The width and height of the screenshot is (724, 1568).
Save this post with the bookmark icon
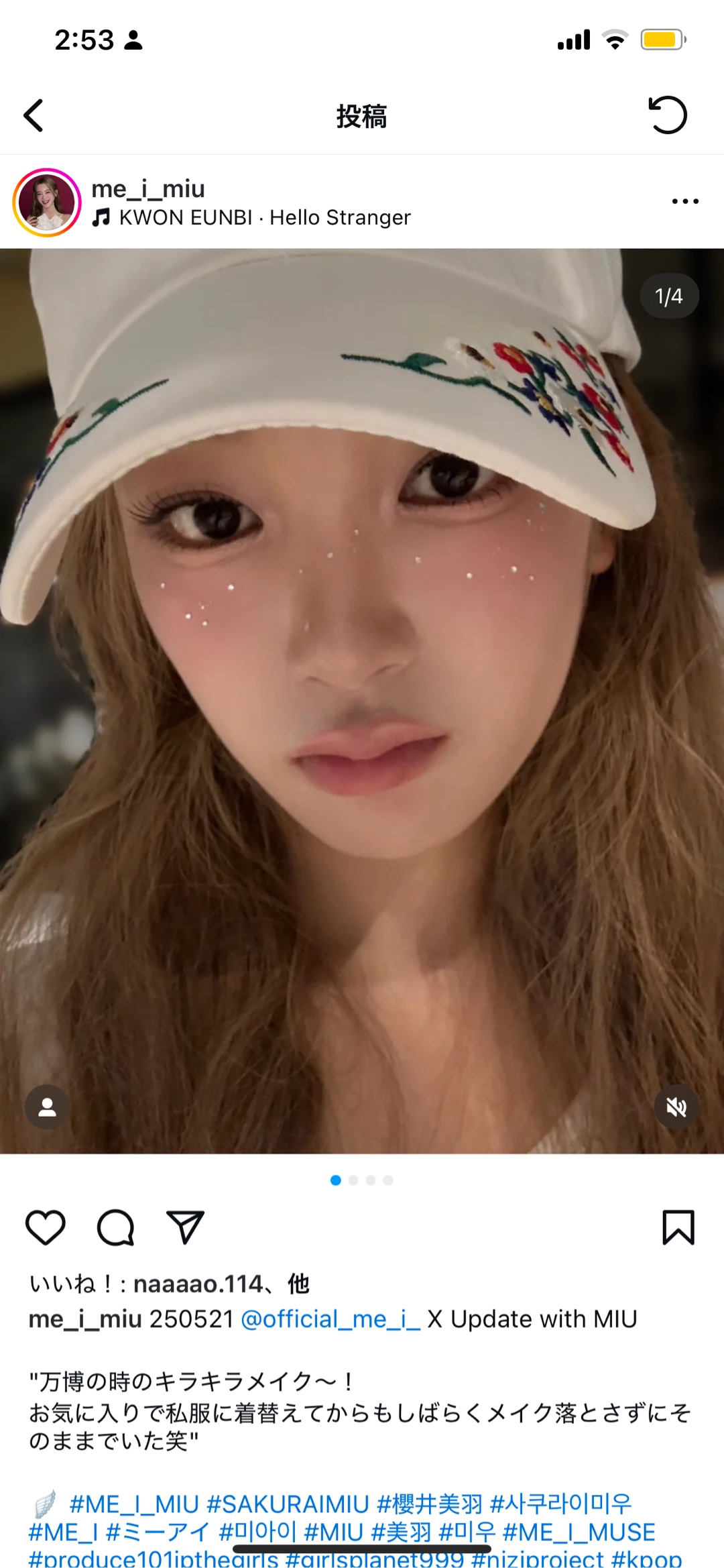678,1227
